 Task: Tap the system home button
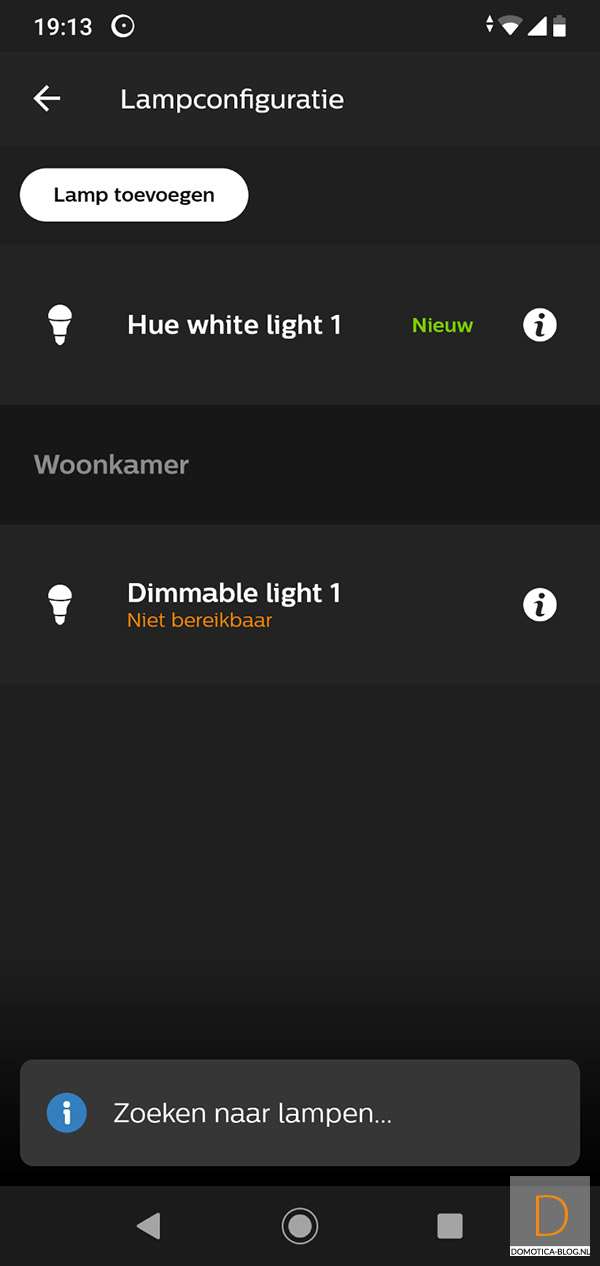click(x=299, y=1225)
